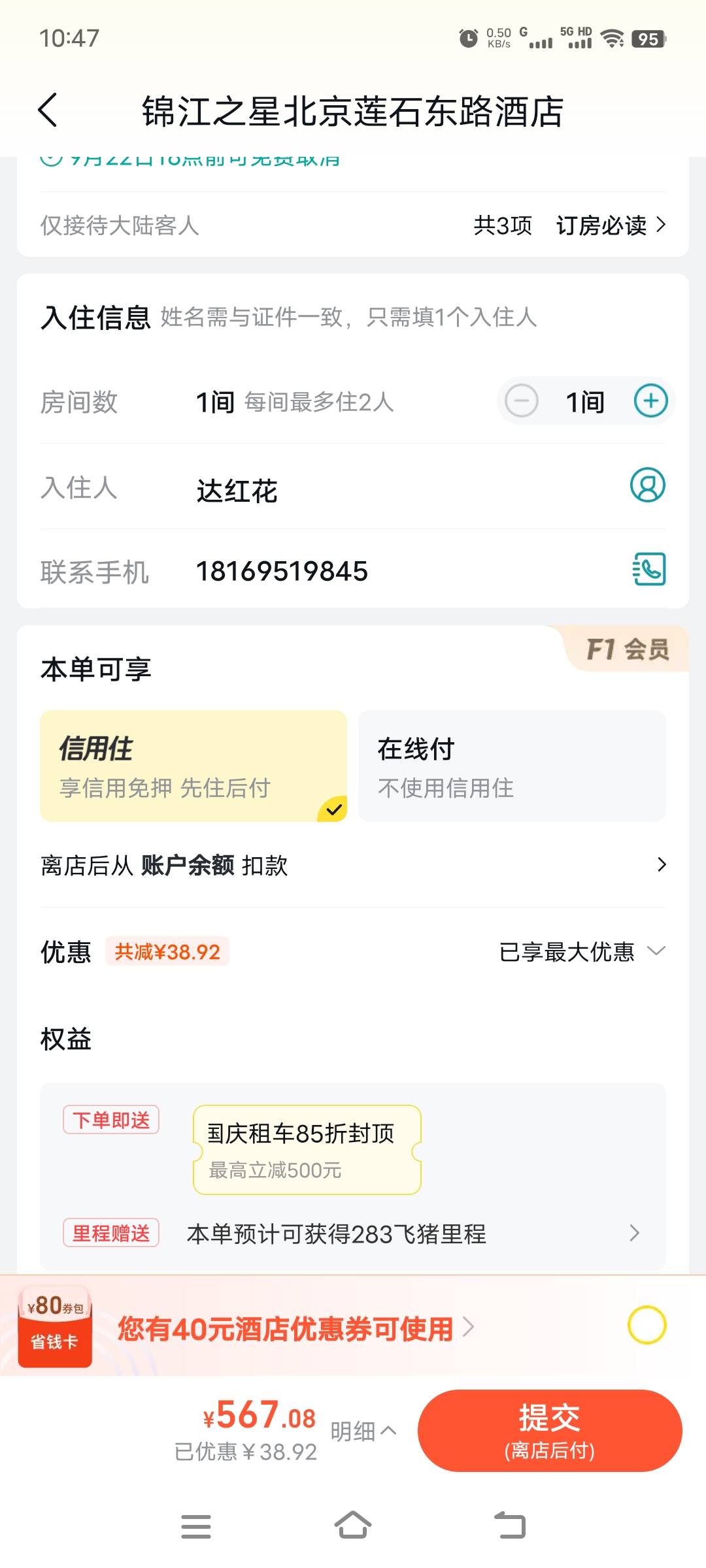This screenshot has height=1568, width=706.
Task: Expand 明细 price breakdown
Action: [x=363, y=1431]
